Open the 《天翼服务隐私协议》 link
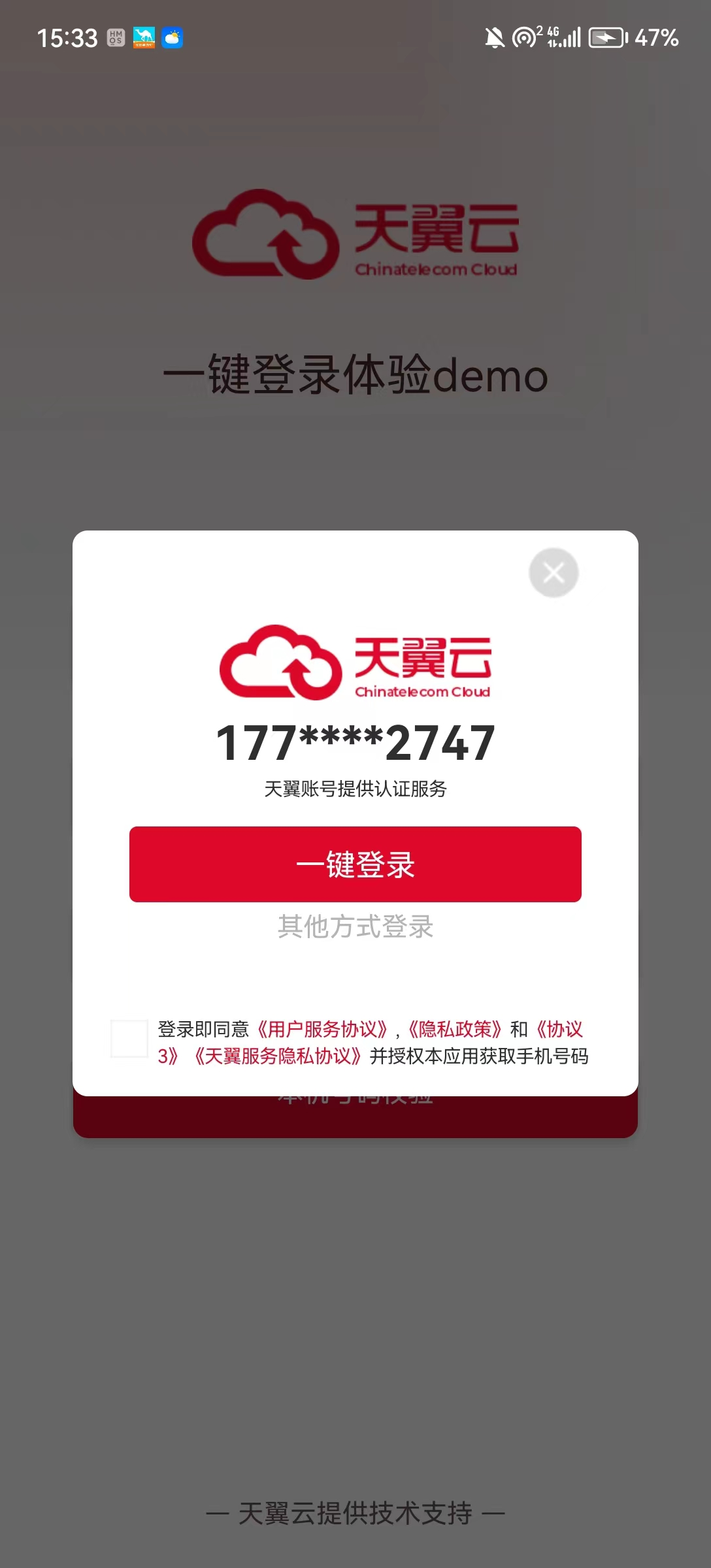This screenshot has width=711, height=1568. point(277,1056)
